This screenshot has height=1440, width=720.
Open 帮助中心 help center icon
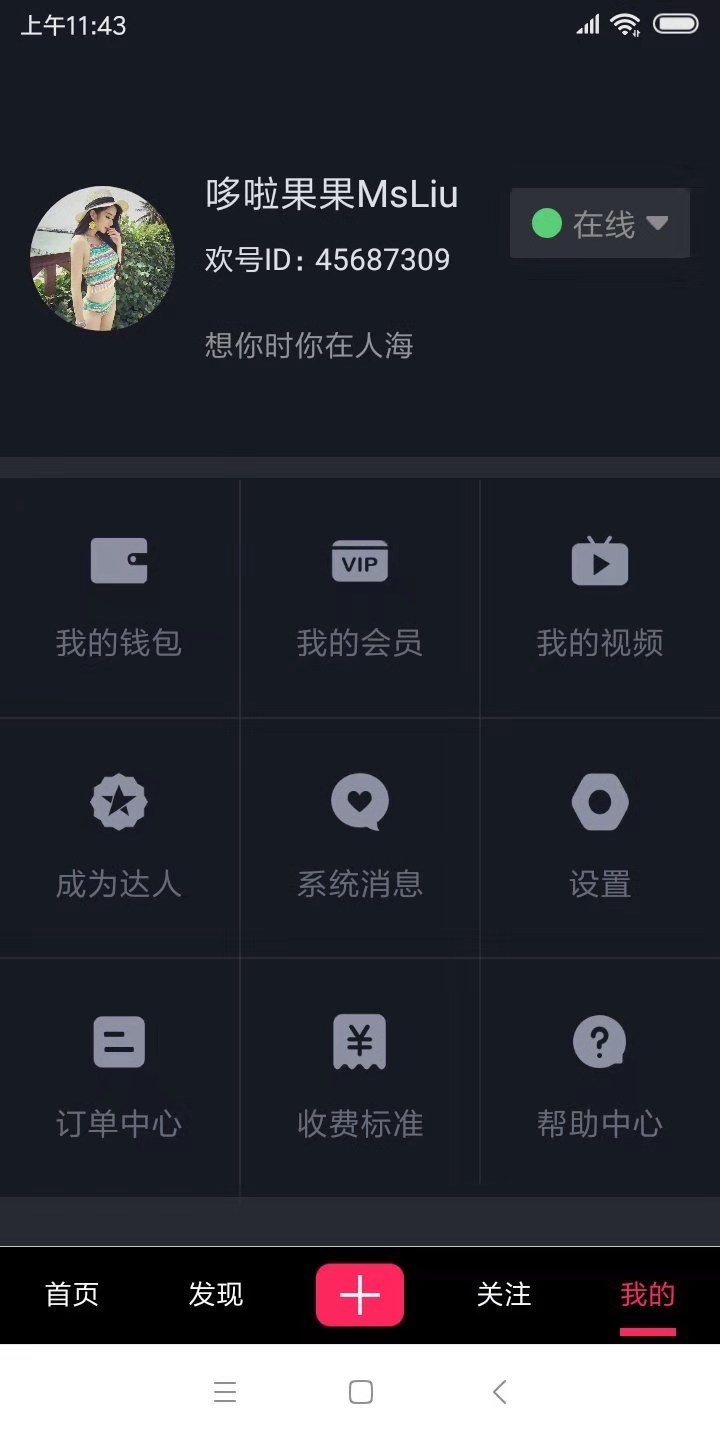(x=599, y=1040)
